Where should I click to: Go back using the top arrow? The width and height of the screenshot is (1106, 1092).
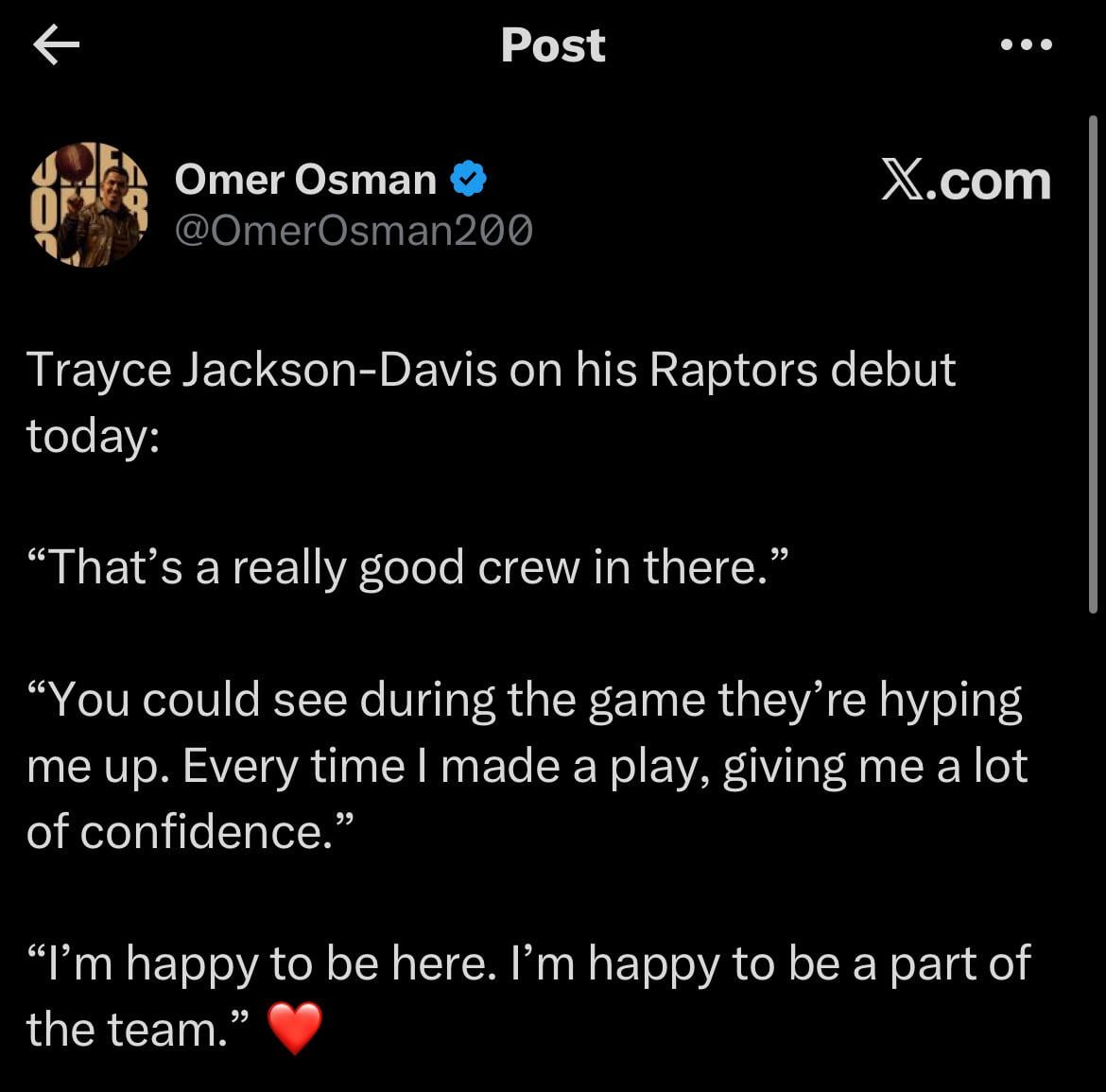point(57,45)
